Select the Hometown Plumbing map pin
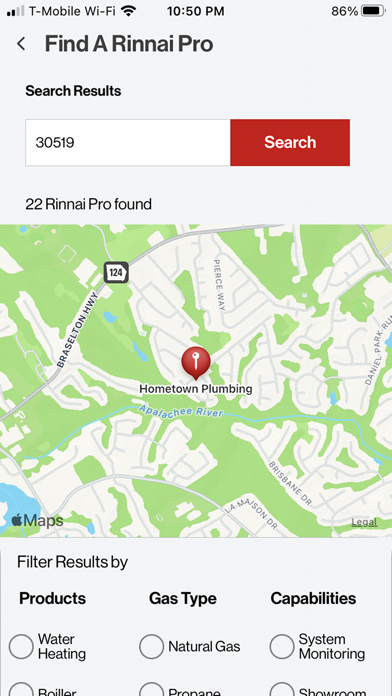The image size is (392, 696). [195, 363]
